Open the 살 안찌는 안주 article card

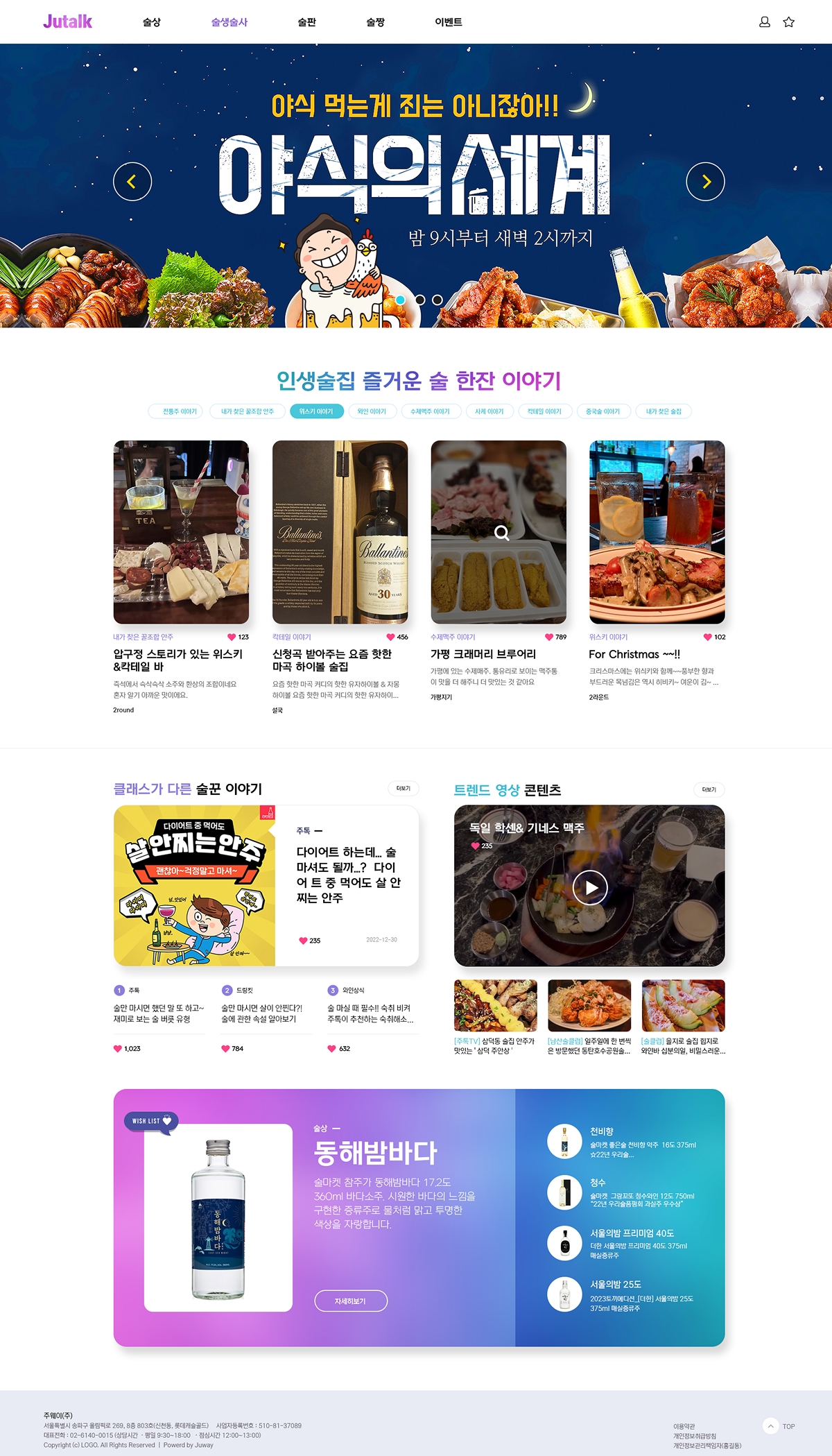coord(266,886)
